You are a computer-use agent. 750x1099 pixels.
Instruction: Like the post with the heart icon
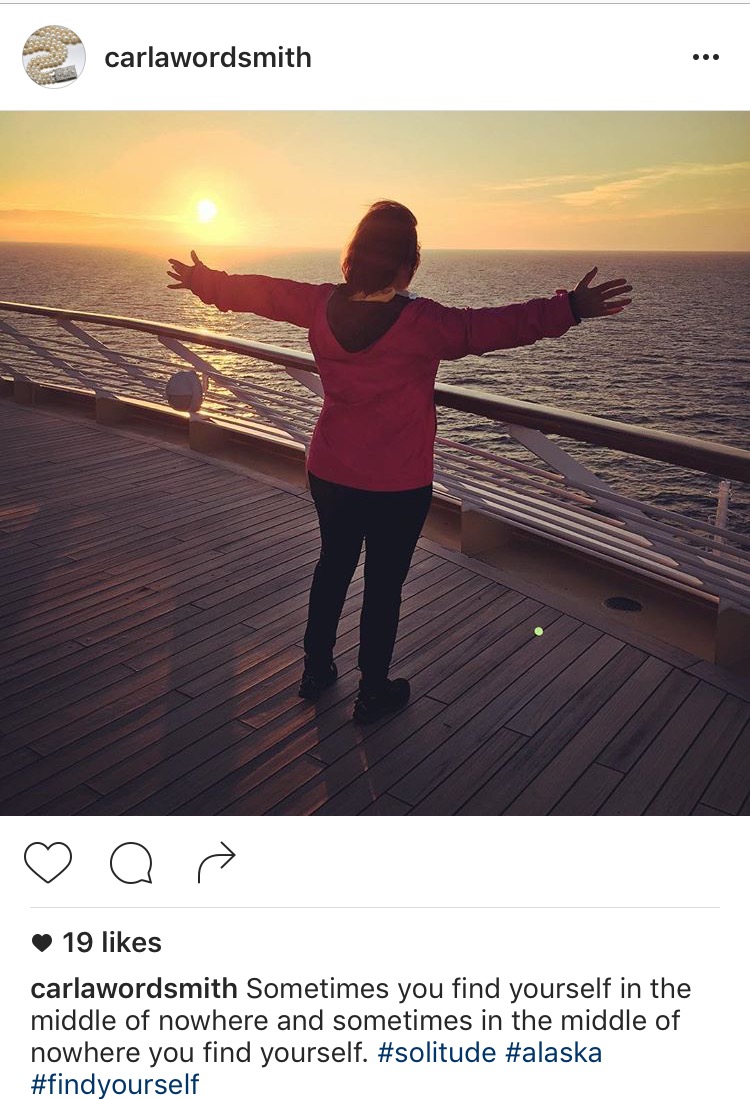48,862
